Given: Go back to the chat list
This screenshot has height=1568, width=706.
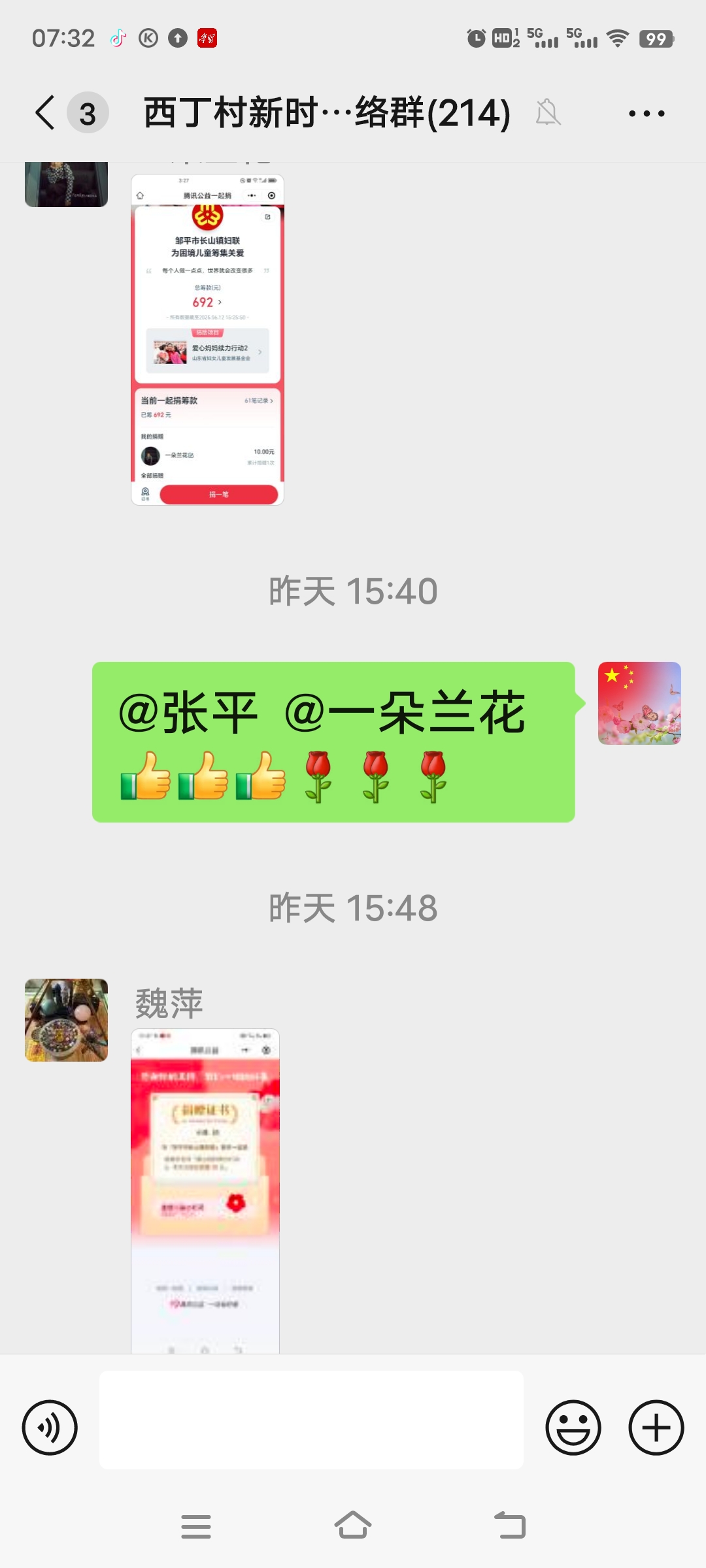Looking at the screenshot, I should pos(46,113).
